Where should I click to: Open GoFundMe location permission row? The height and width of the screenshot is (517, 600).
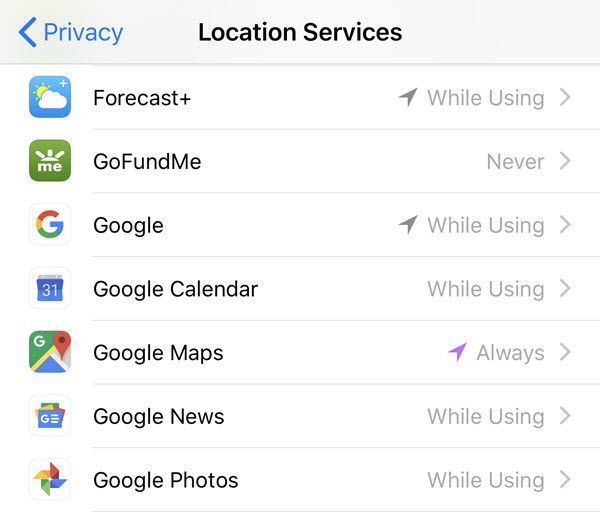click(x=300, y=161)
